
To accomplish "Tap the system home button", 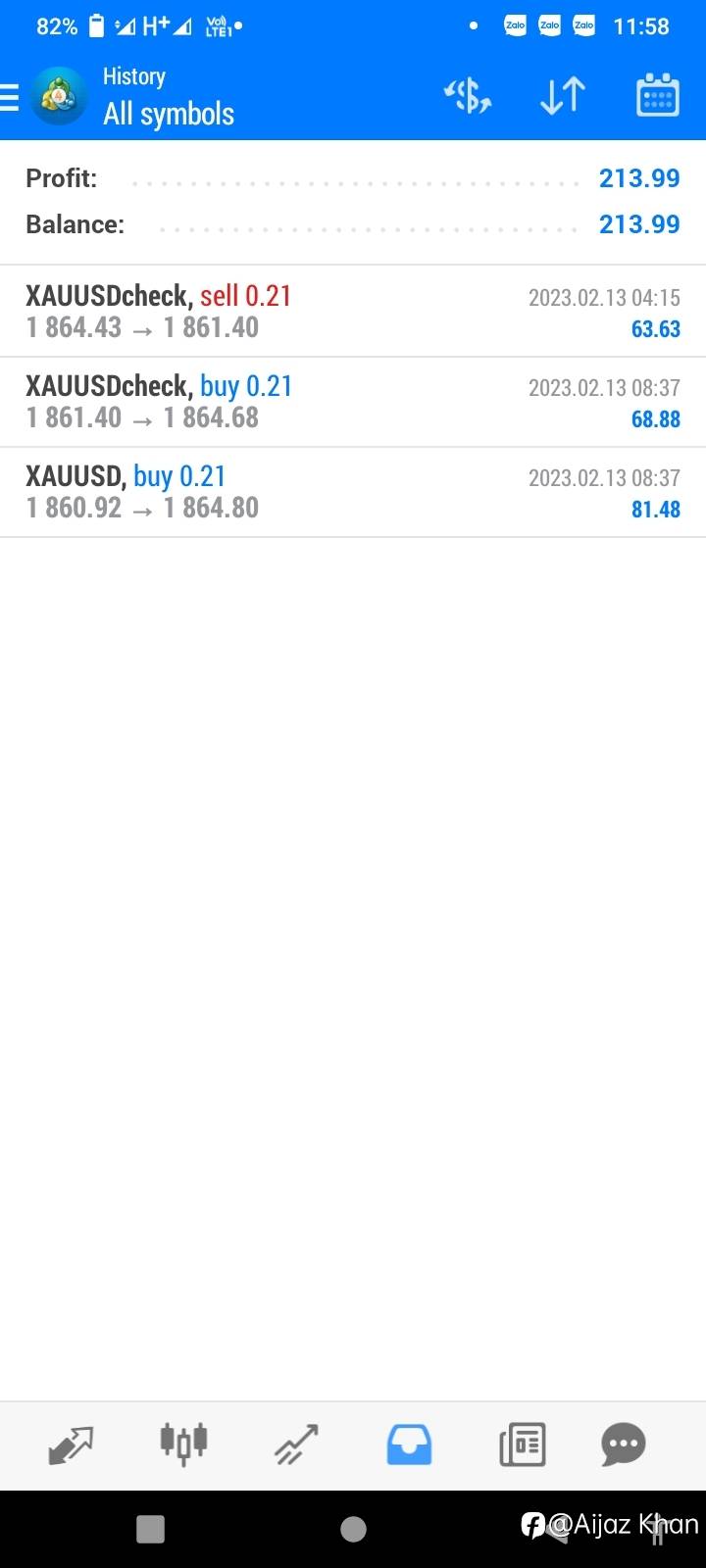I will 353,1529.
